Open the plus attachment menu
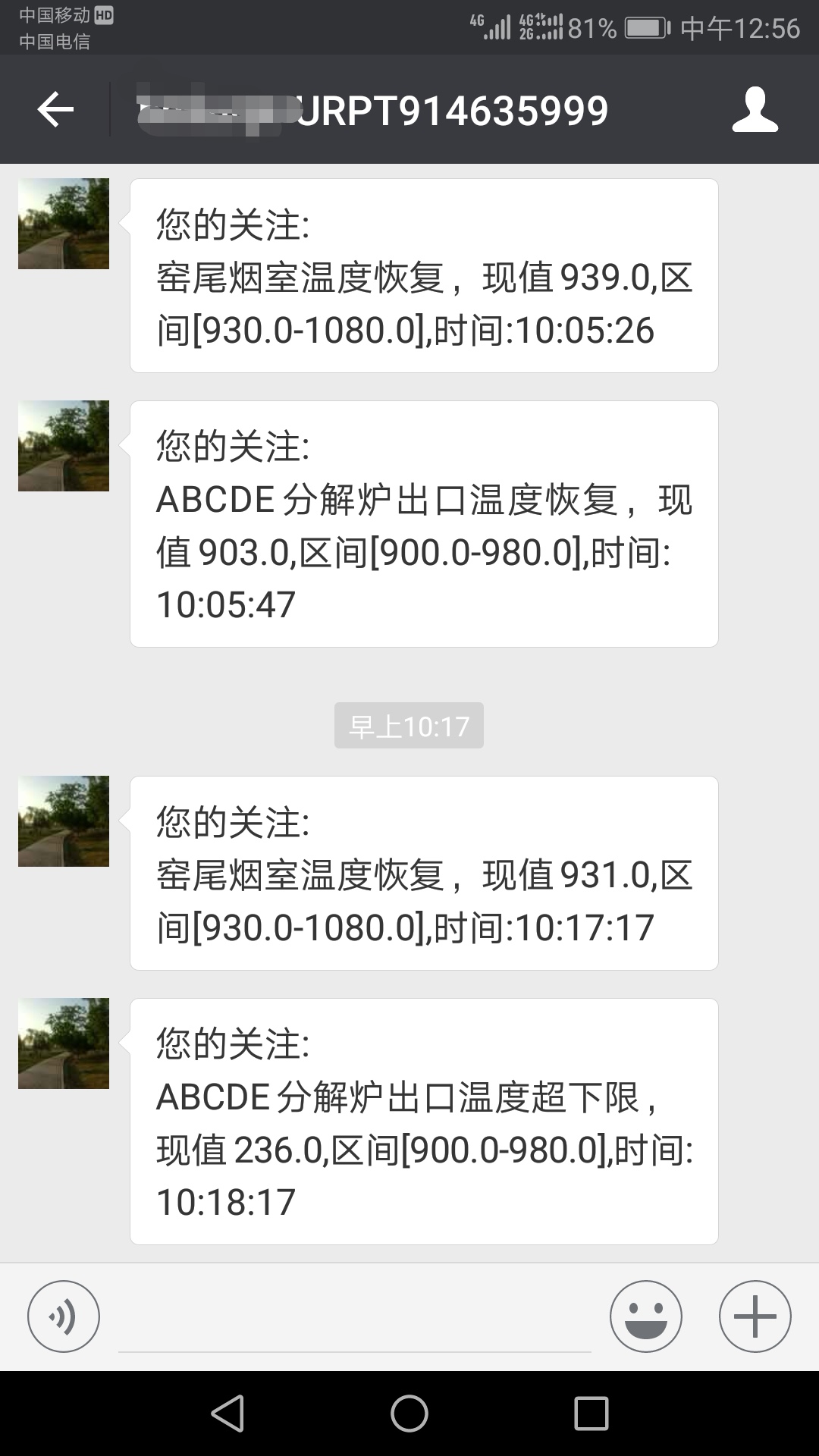Viewport: 819px width, 1456px height. point(755,1316)
